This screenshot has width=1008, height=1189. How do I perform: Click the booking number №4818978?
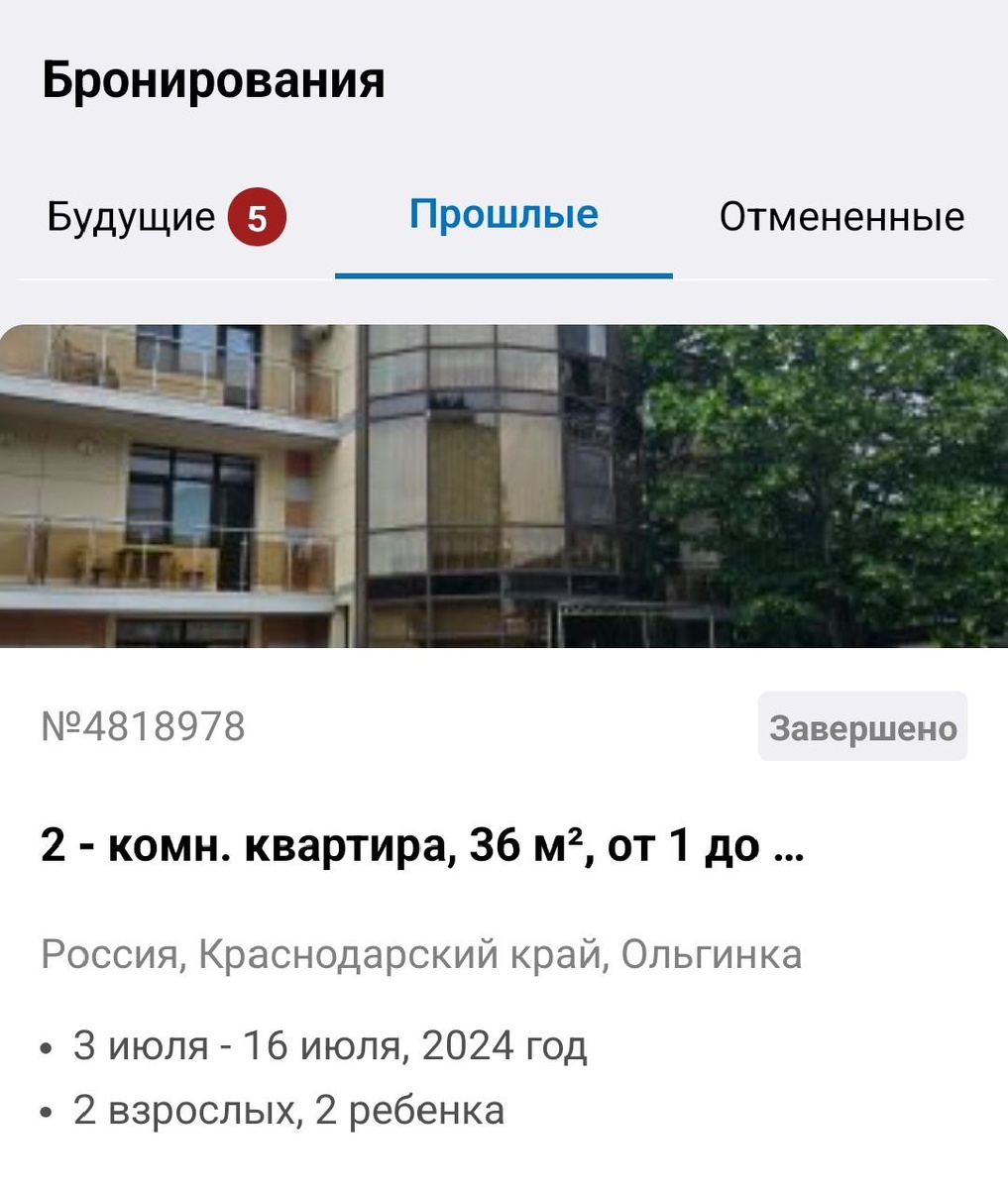(144, 726)
